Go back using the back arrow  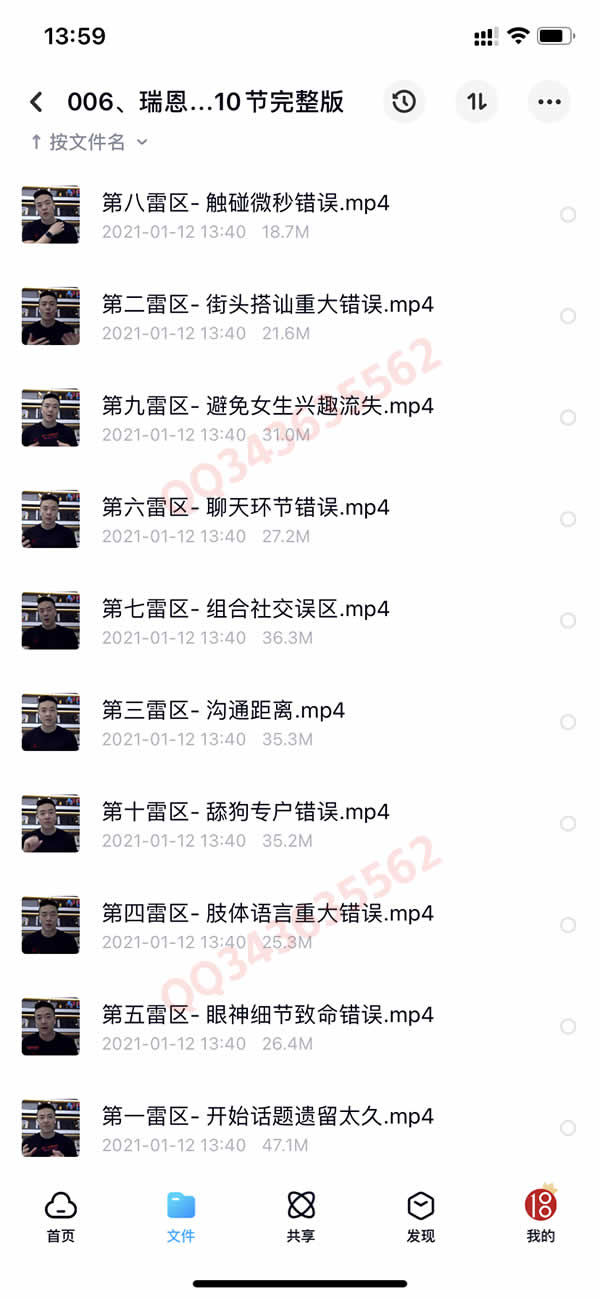click(x=37, y=102)
